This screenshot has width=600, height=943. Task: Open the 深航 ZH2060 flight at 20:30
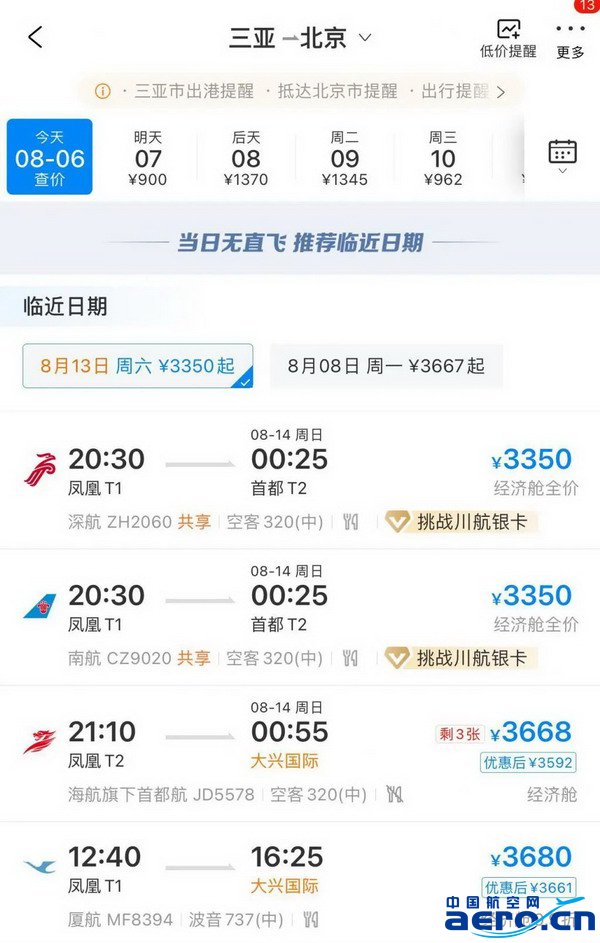[300, 479]
